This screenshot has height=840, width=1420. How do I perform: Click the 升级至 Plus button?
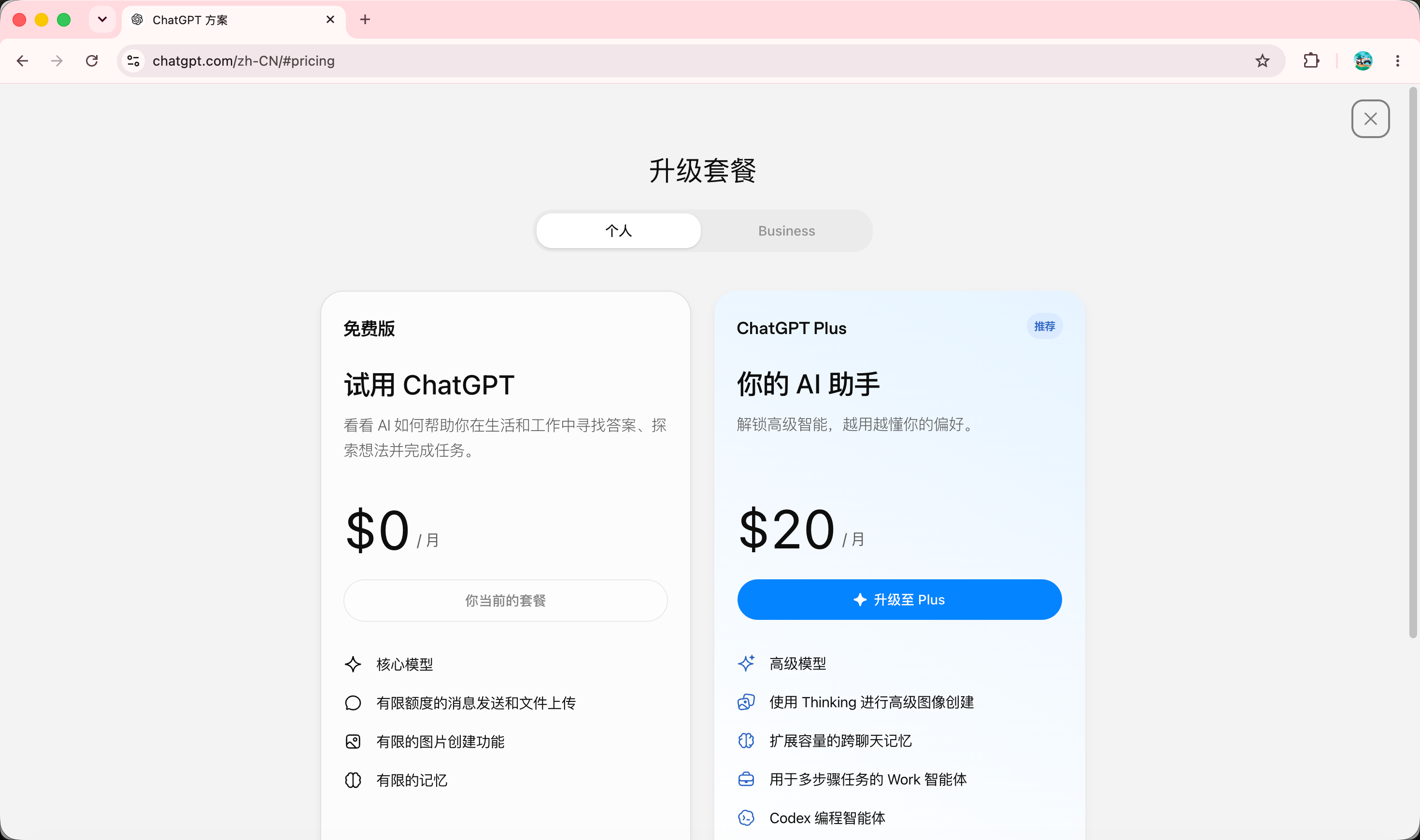pos(899,600)
